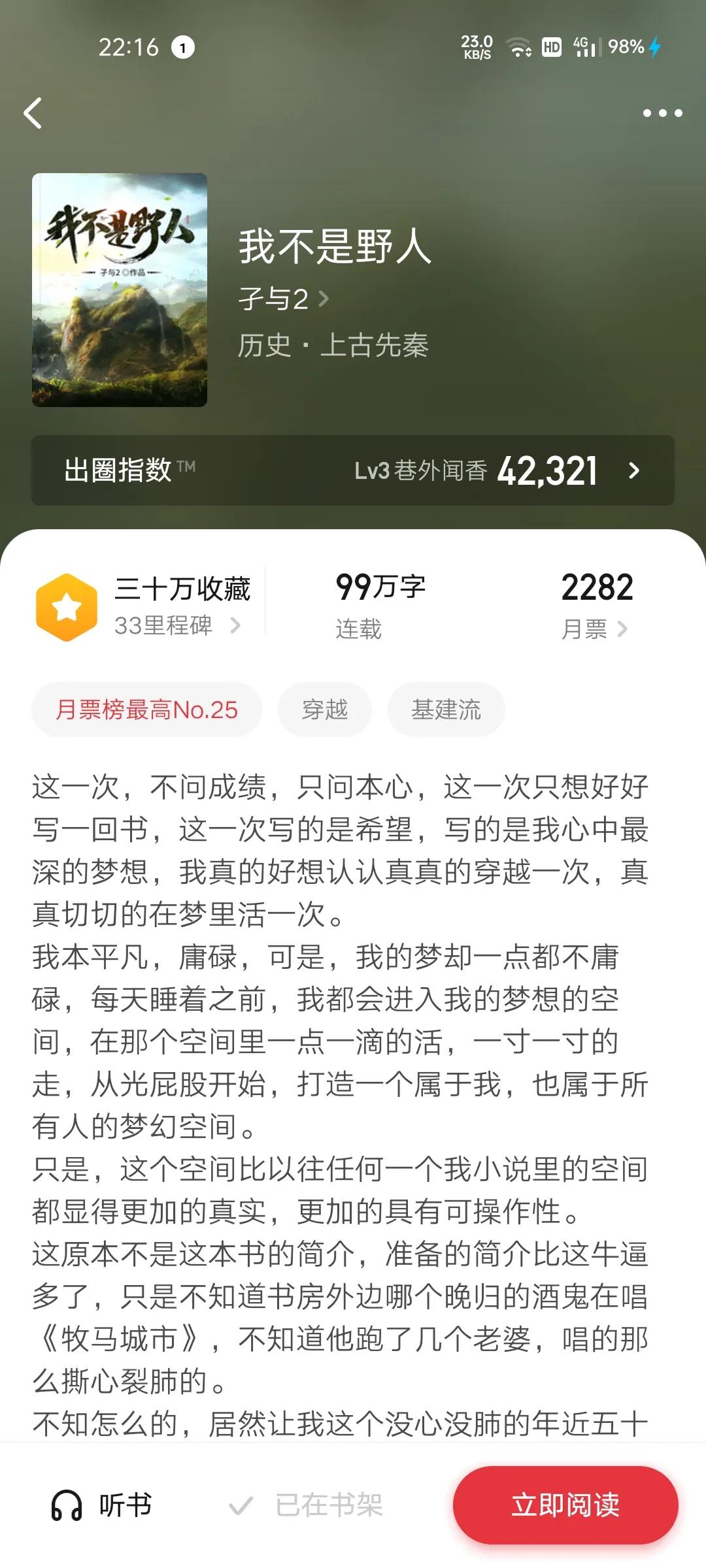Open author 子与2's page

[x=282, y=300]
